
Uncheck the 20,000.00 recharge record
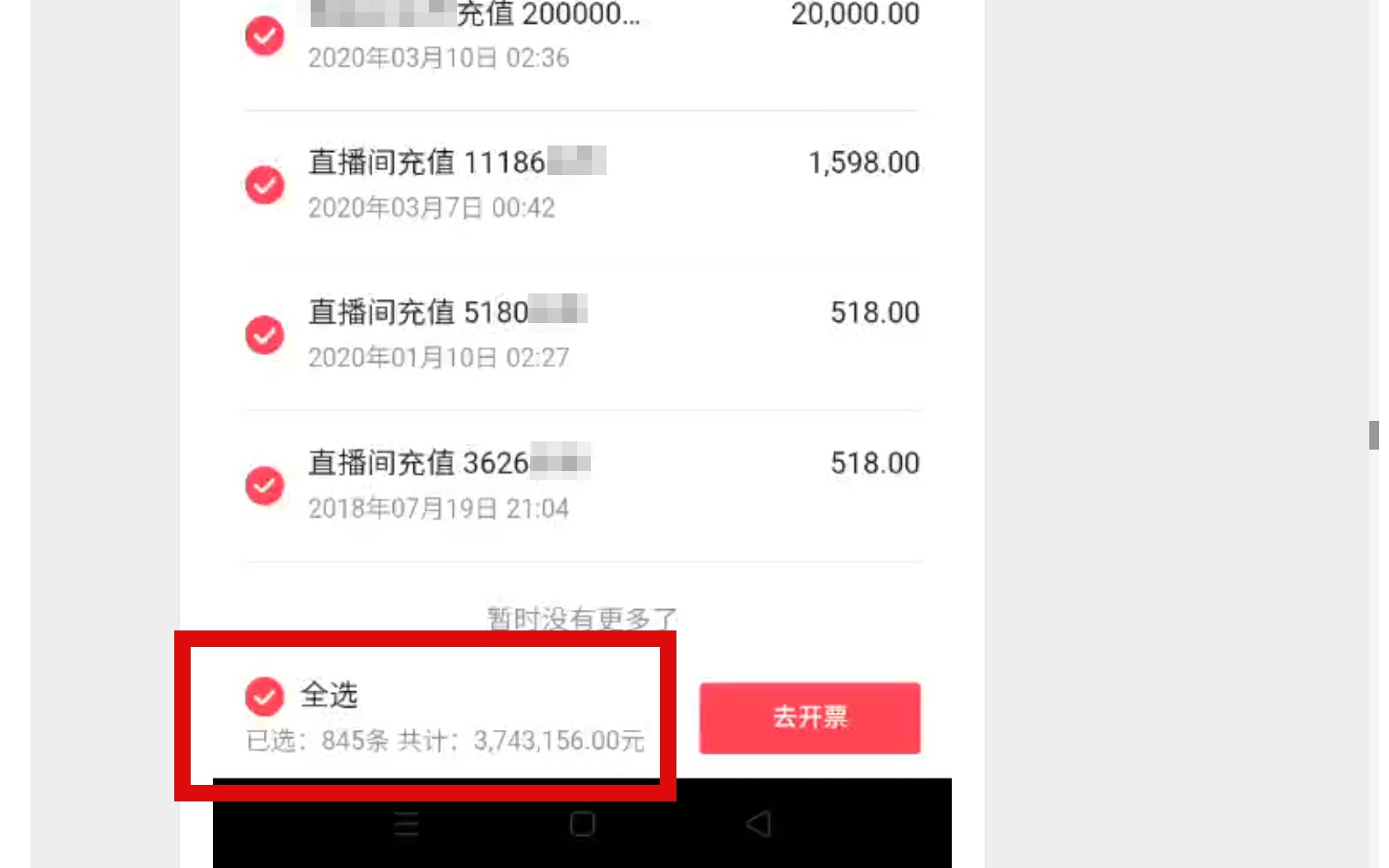point(265,36)
